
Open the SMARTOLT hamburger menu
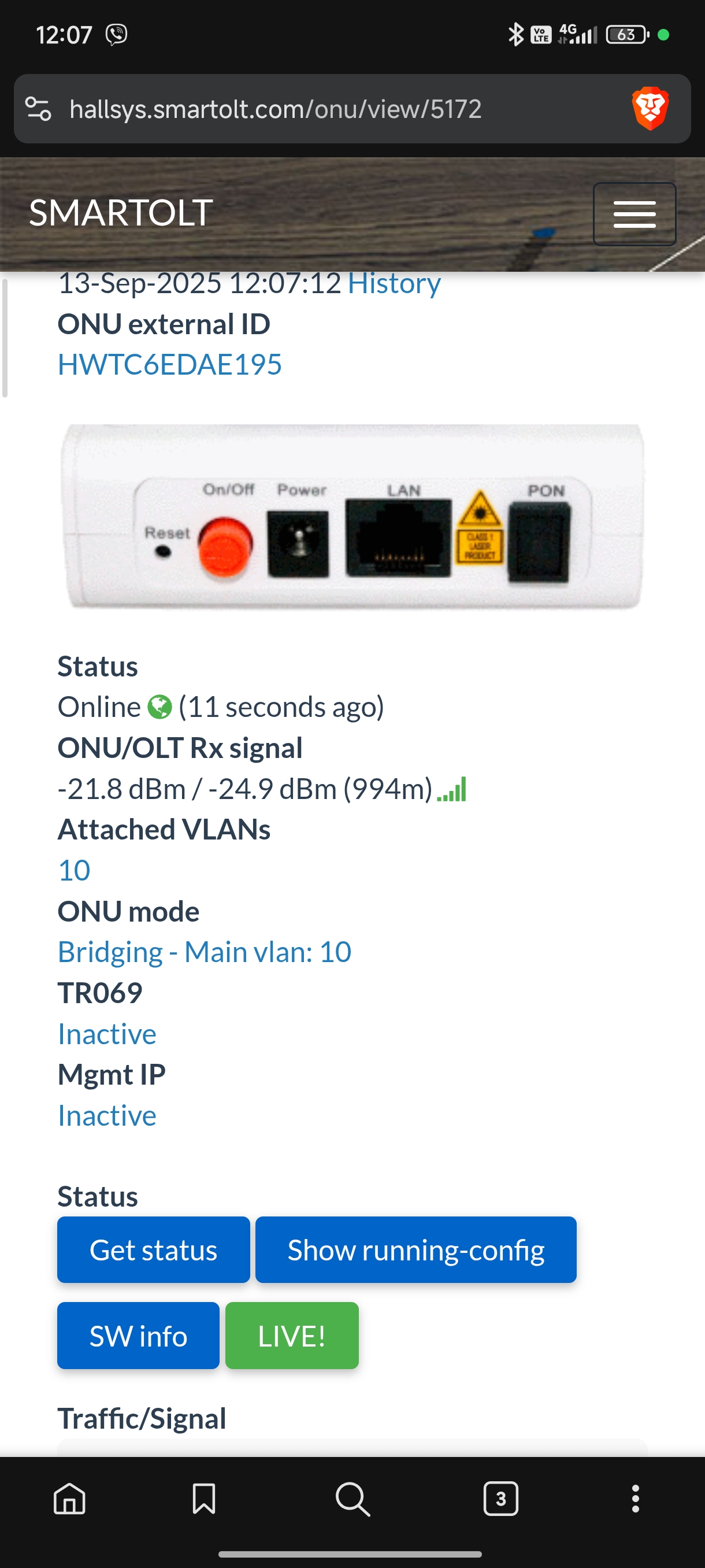pos(634,214)
